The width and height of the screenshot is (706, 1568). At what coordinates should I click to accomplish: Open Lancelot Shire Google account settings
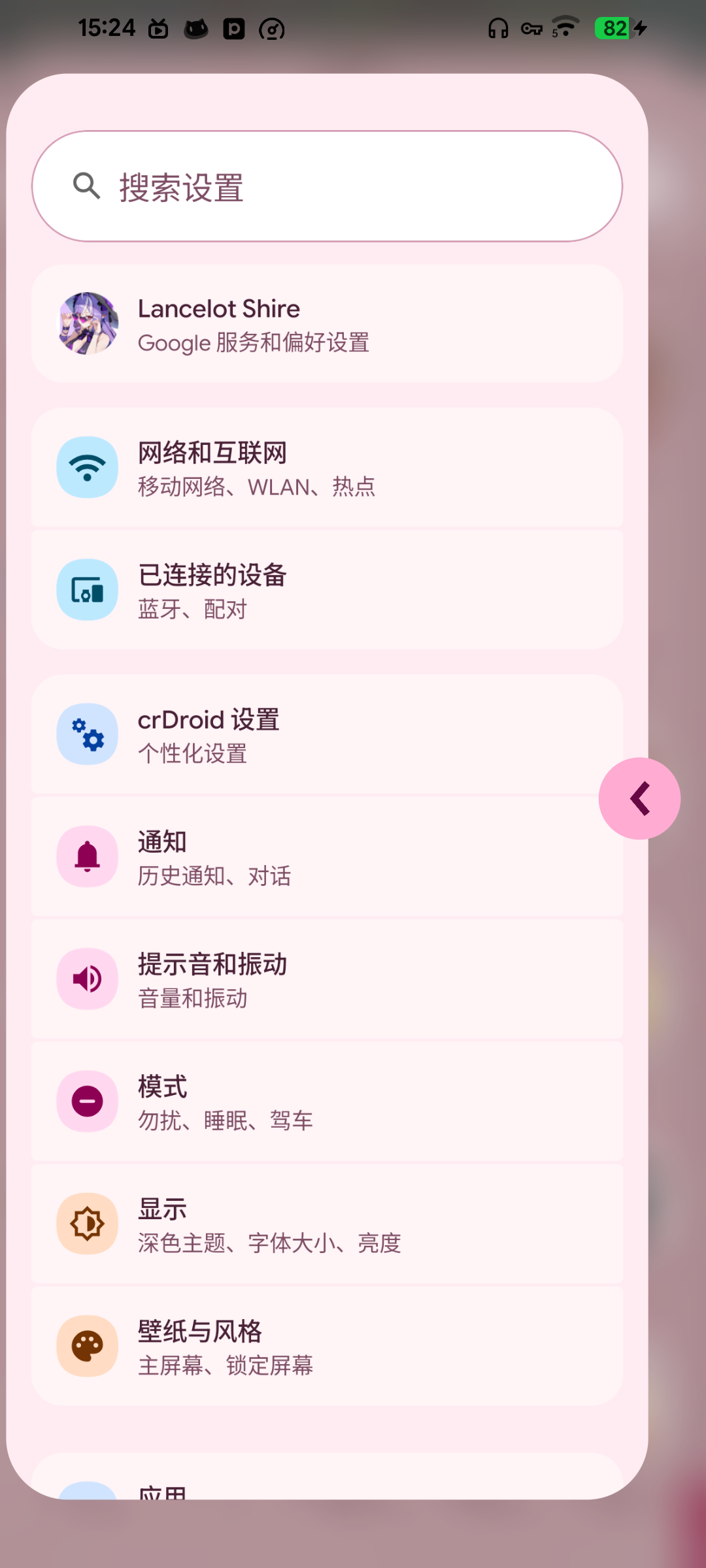pos(327,324)
